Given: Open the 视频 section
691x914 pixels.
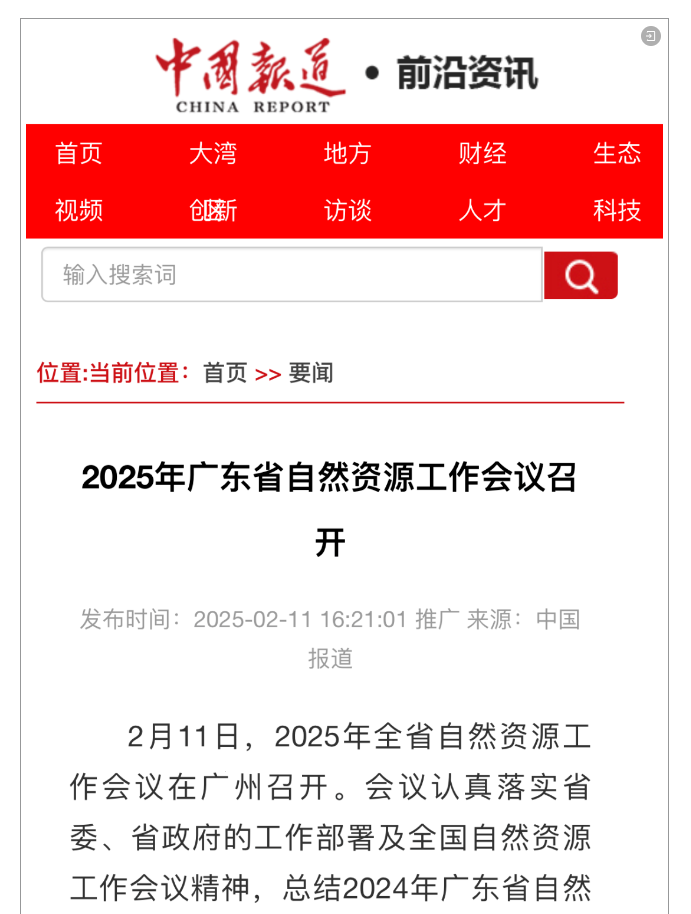Looking at the screenshot, I should pos(79,210).
